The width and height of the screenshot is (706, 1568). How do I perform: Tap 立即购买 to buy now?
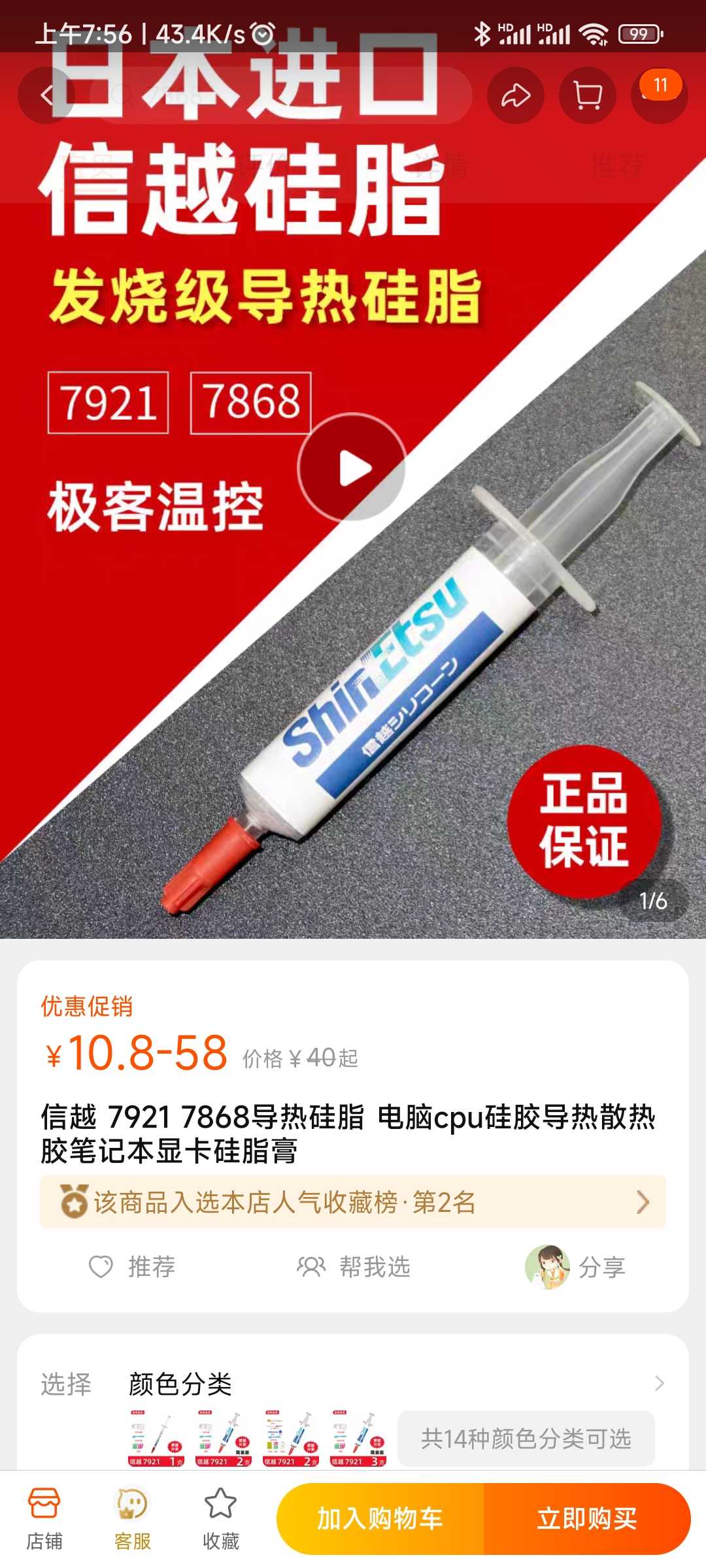[586, 1518]
